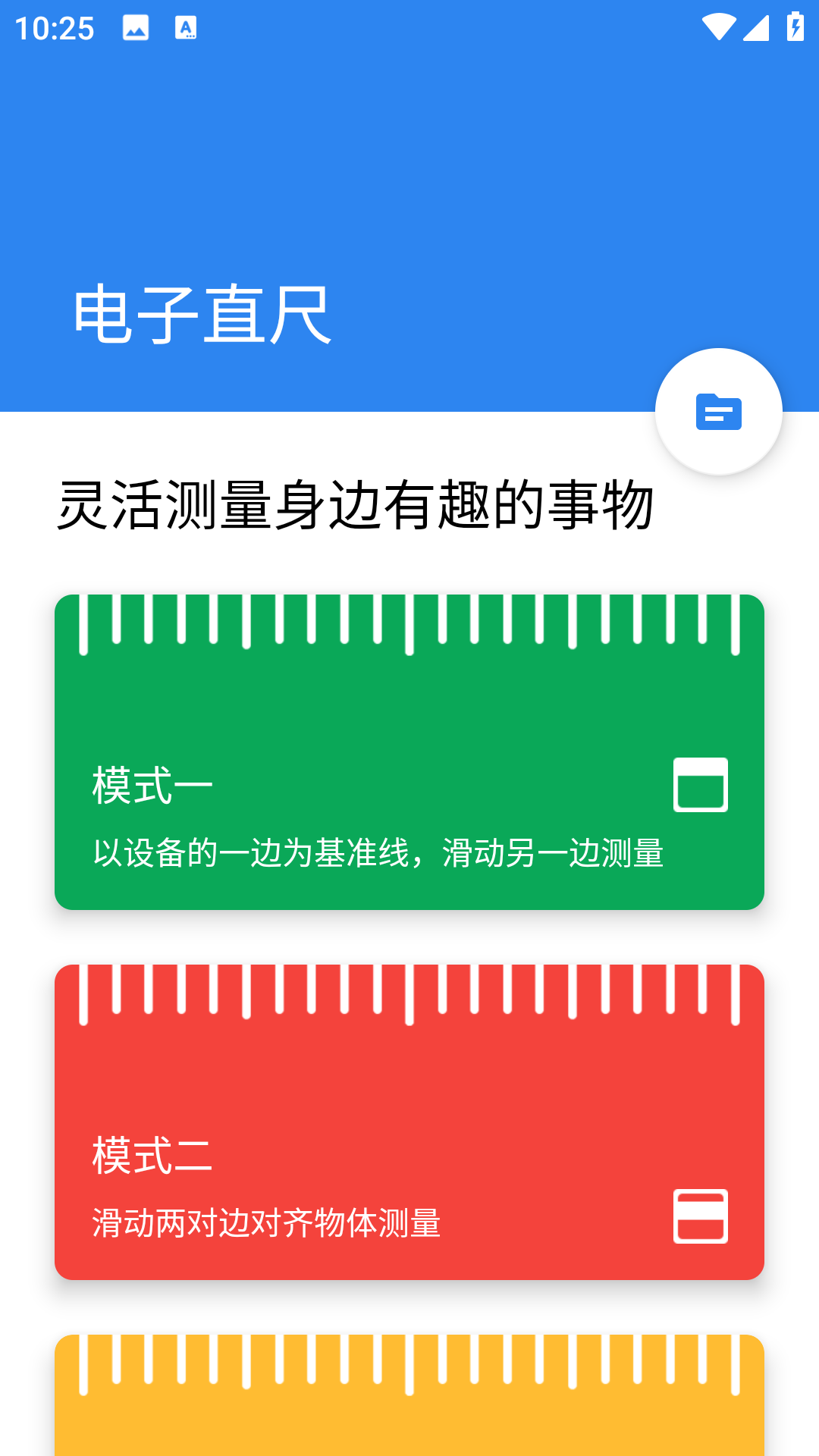This screenshot has width=819, height=1456.
Task: Tap the 模式一 card title label
Action: [151, 783]
